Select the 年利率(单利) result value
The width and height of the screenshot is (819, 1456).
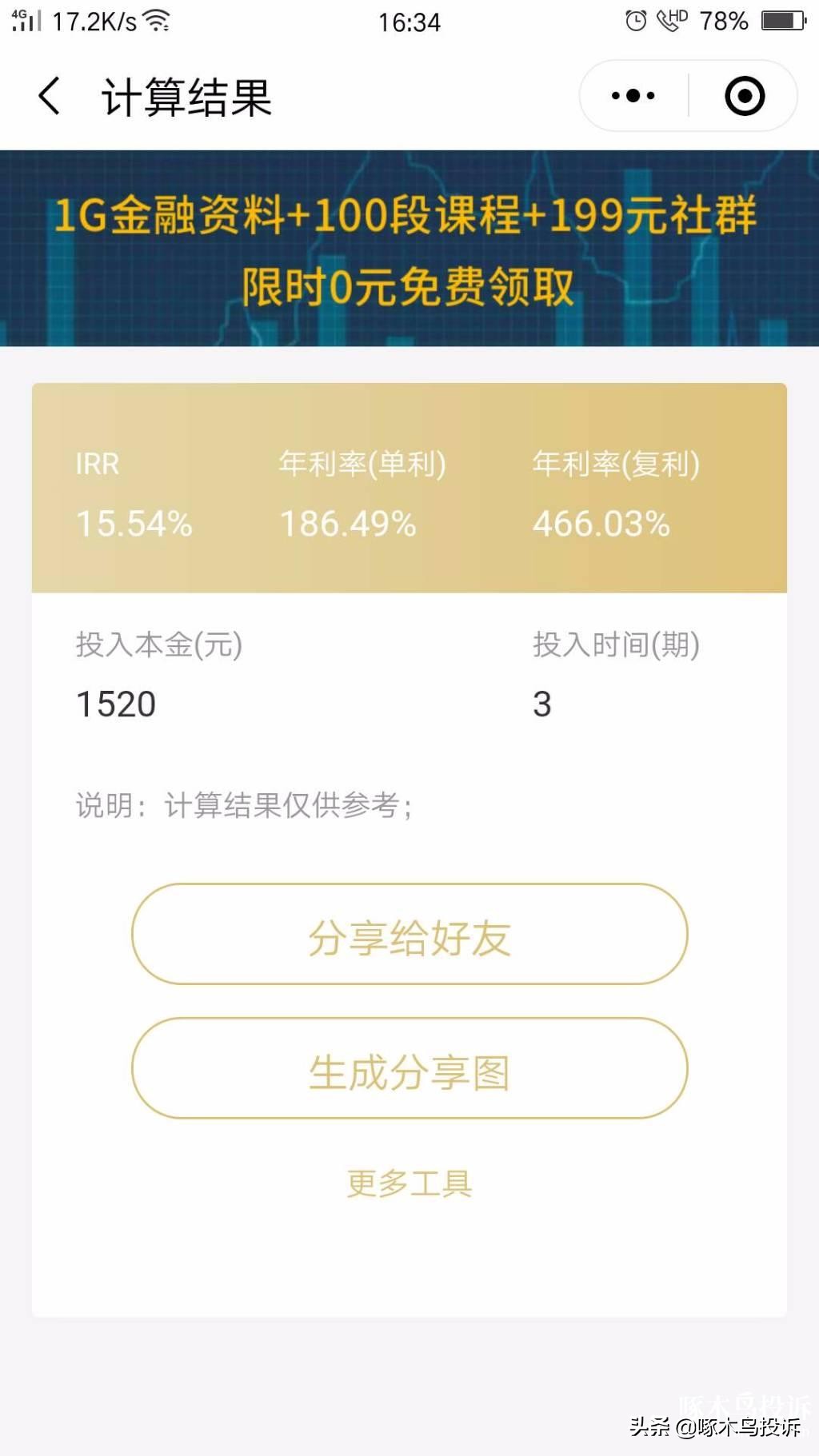(349, 525)
